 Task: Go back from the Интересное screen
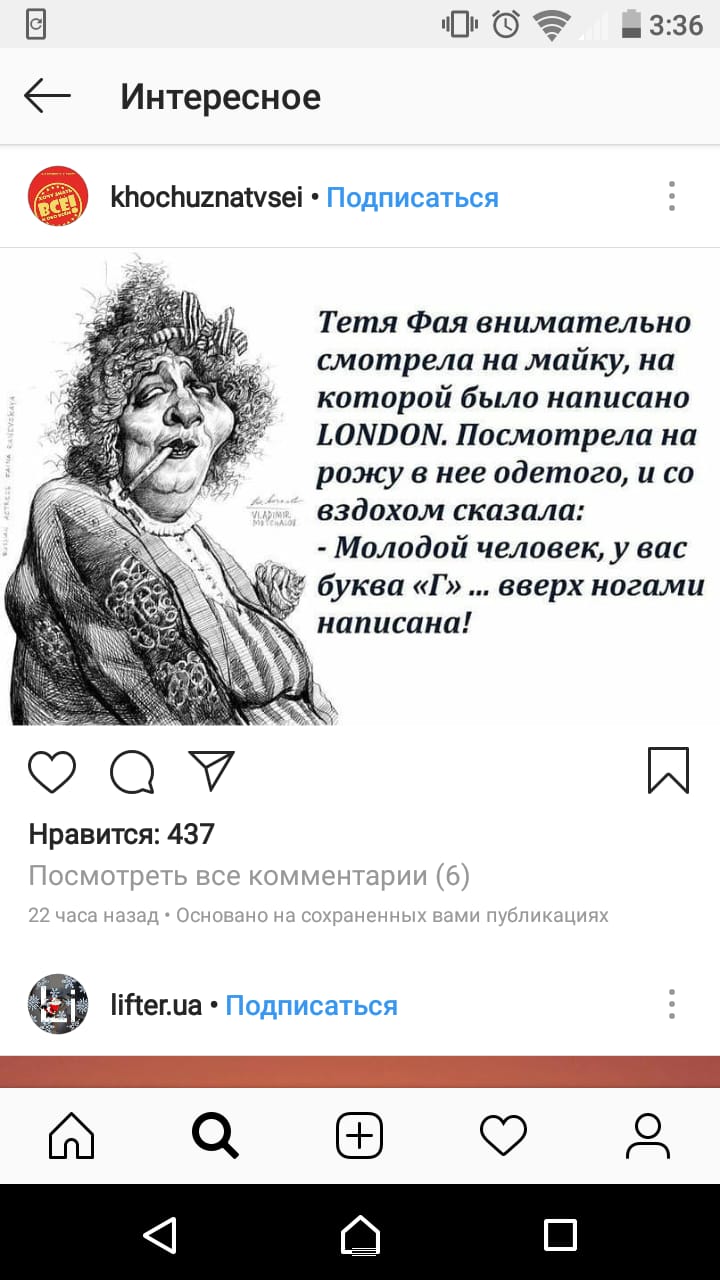[x=47, y=97]
